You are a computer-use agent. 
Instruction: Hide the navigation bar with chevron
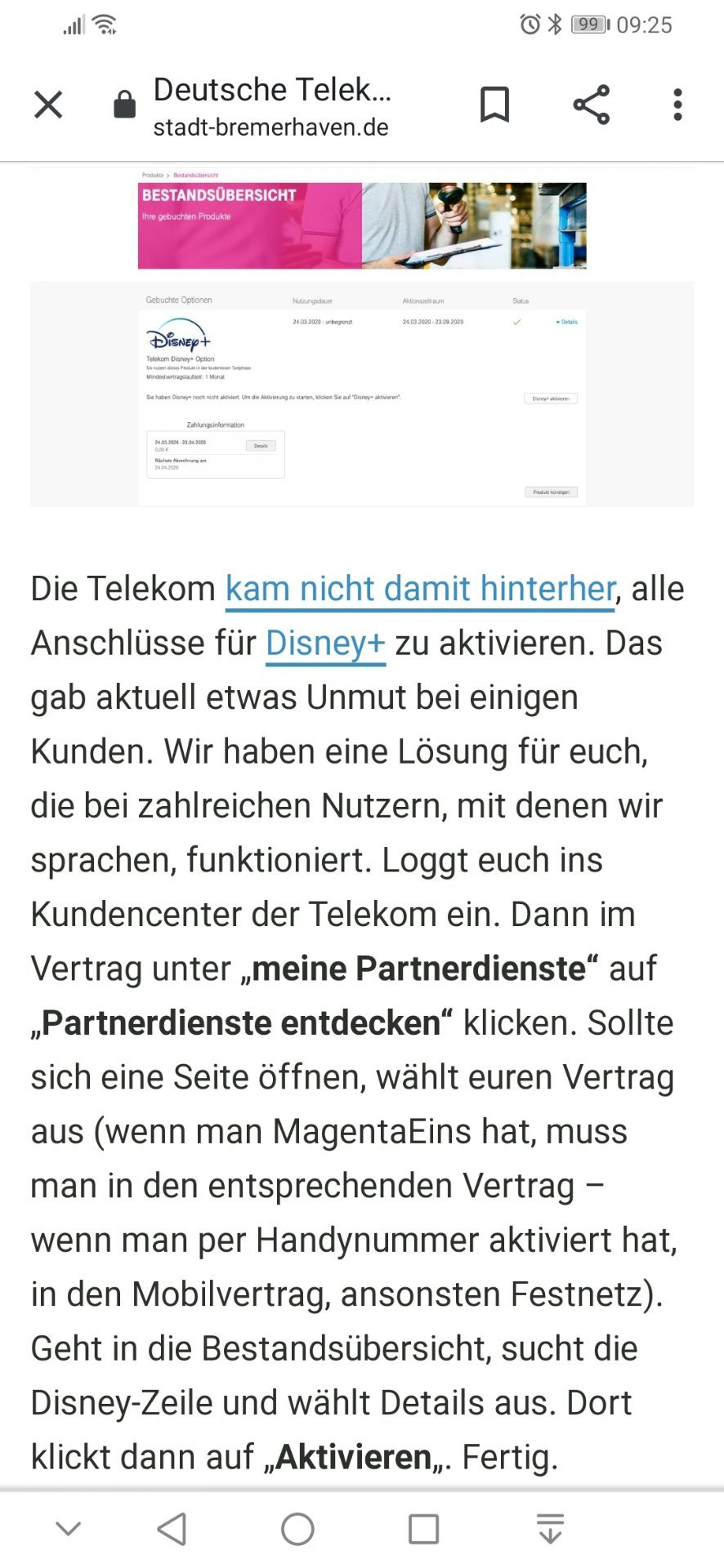69,1529
